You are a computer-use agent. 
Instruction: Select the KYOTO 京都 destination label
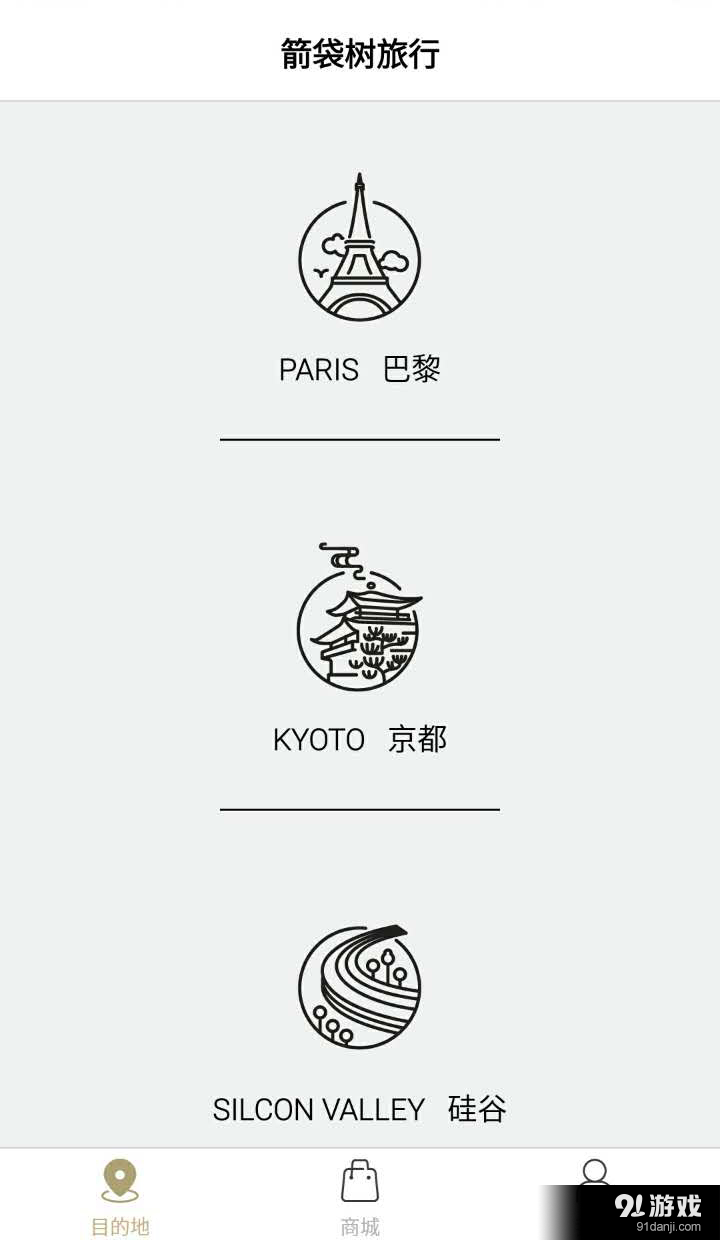(x=360, y=740)
